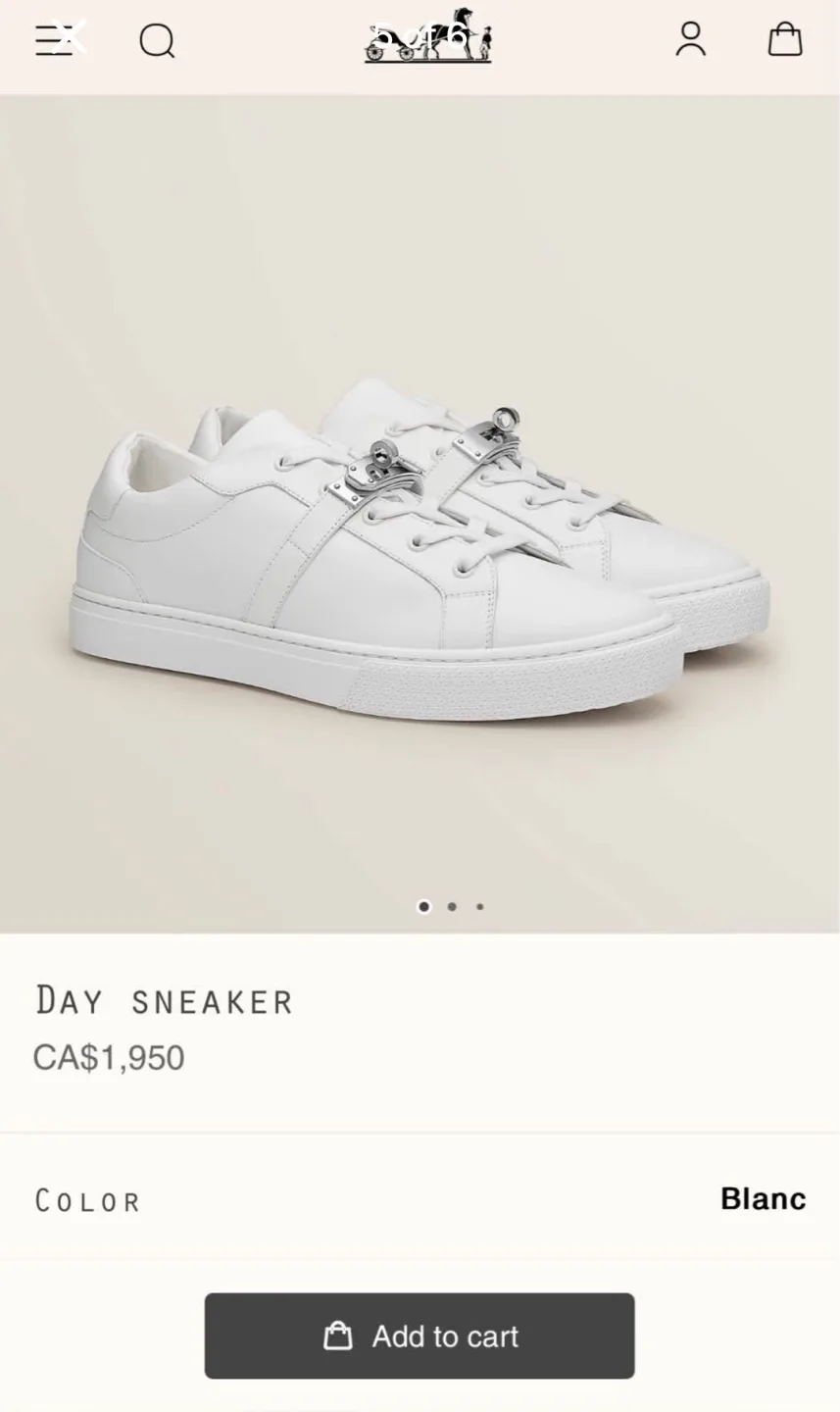Screen dimensions: 840x1412
Task: Click the CA$1,950 price text
Action: point(108,1057)
